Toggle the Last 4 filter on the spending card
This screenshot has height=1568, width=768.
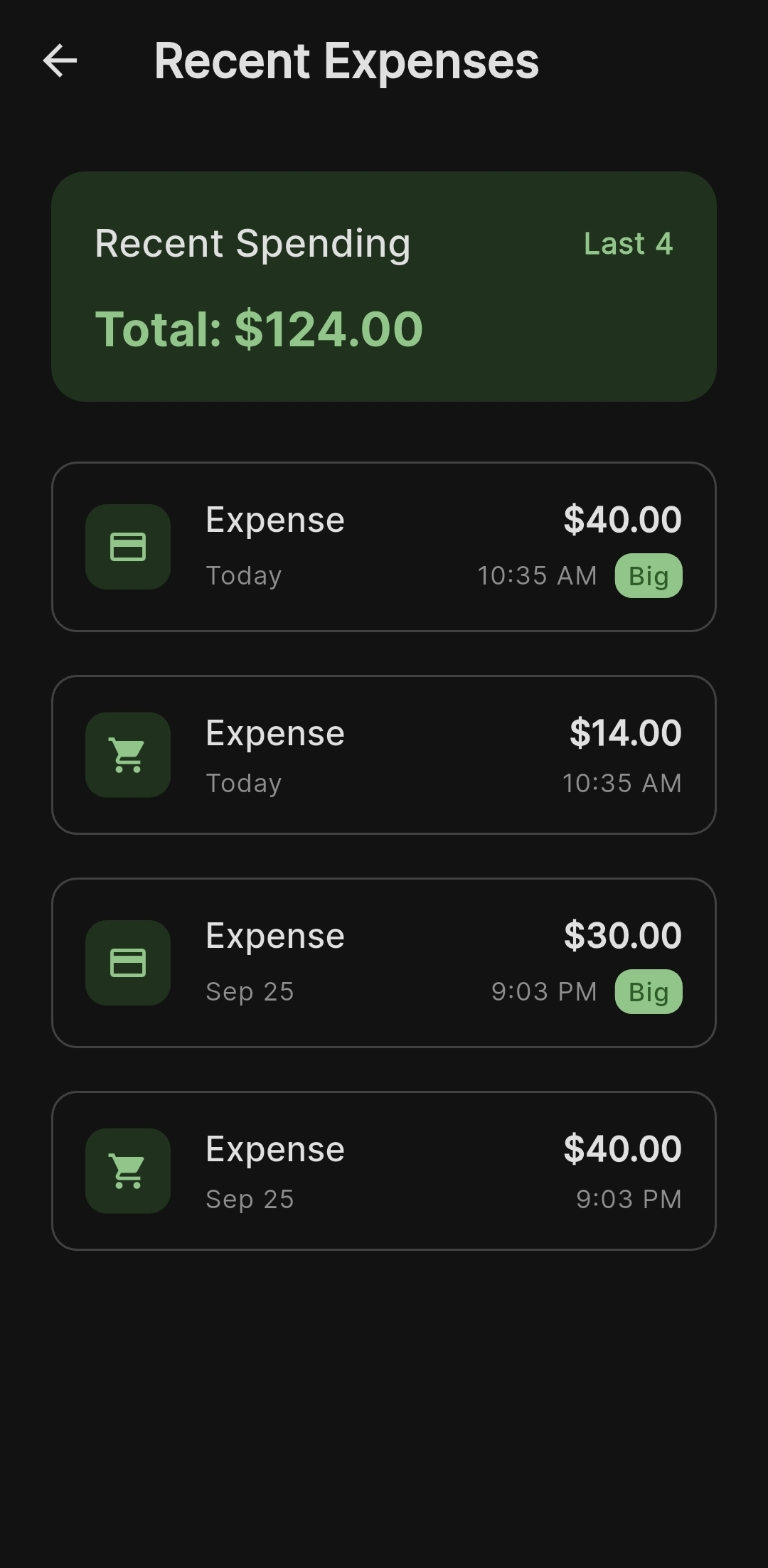[x=629, y=244]
